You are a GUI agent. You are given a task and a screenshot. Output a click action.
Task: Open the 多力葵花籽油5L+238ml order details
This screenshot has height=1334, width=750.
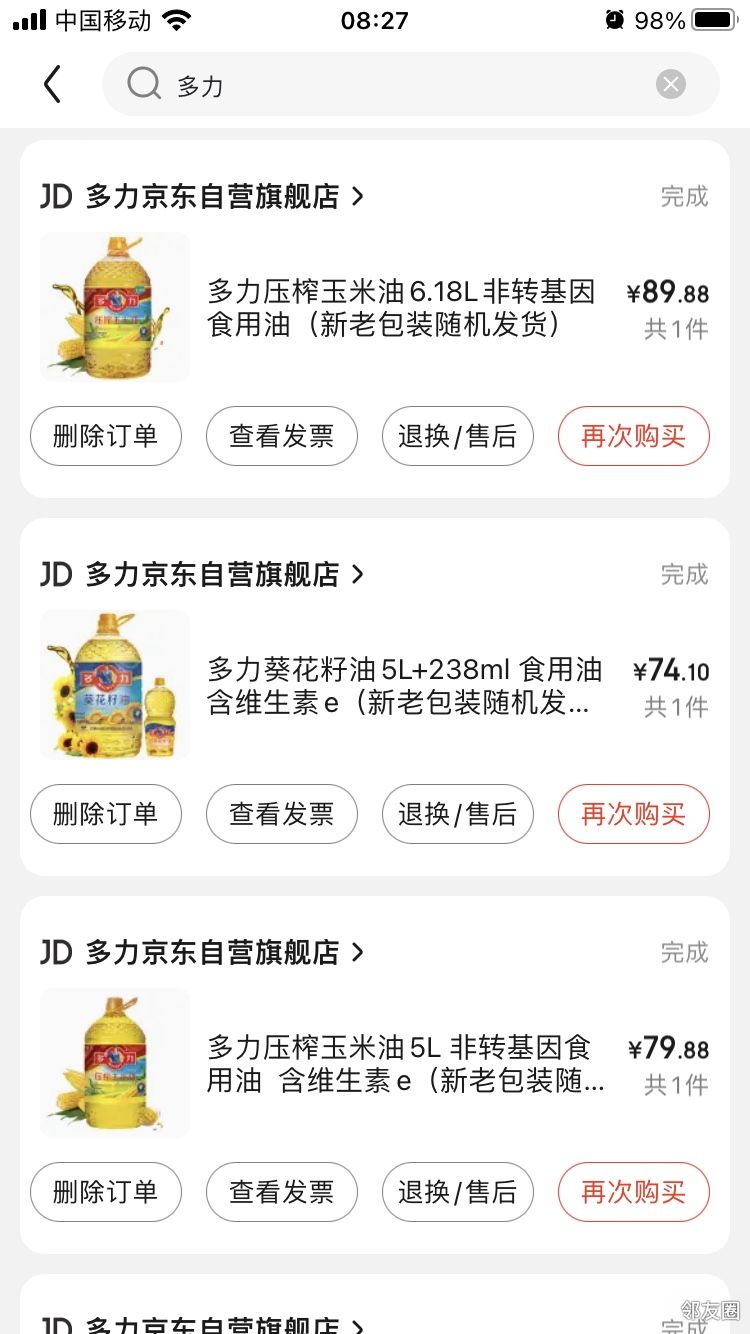pos(400,686)
